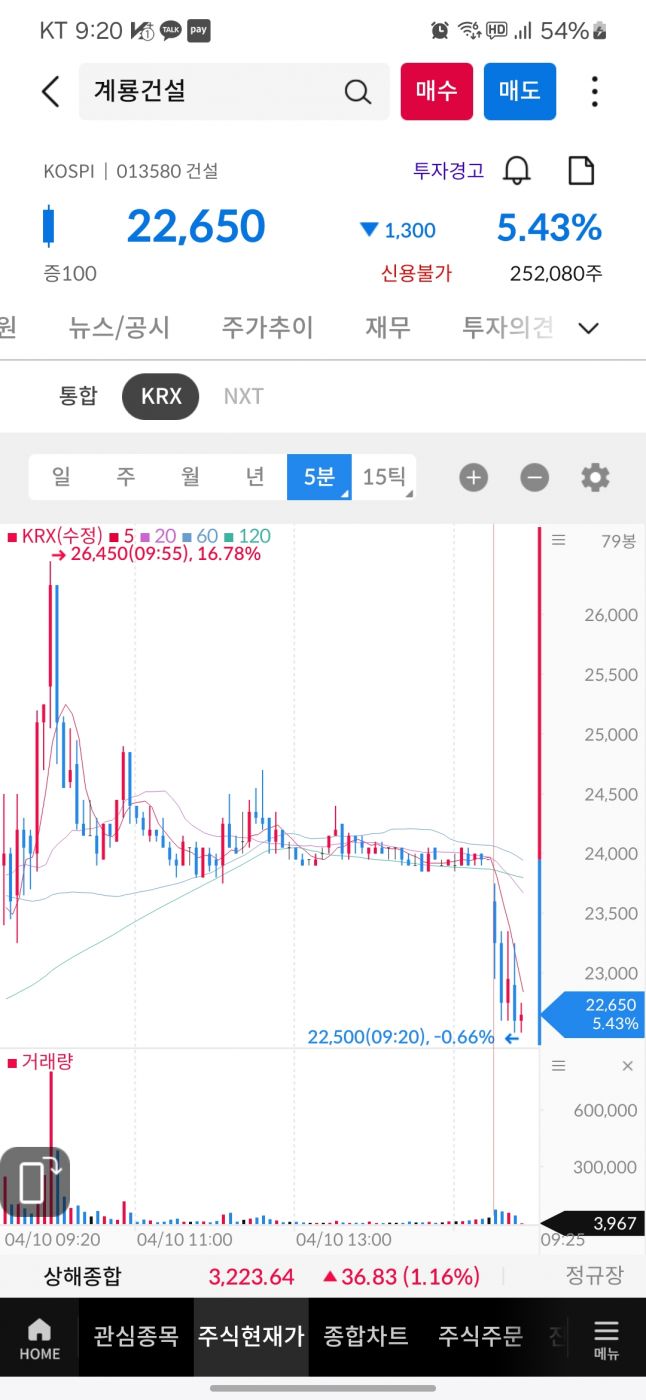Open the 관심종목 watchlist tab
Screen dimensions: 646x1400
pos(136,1336)
